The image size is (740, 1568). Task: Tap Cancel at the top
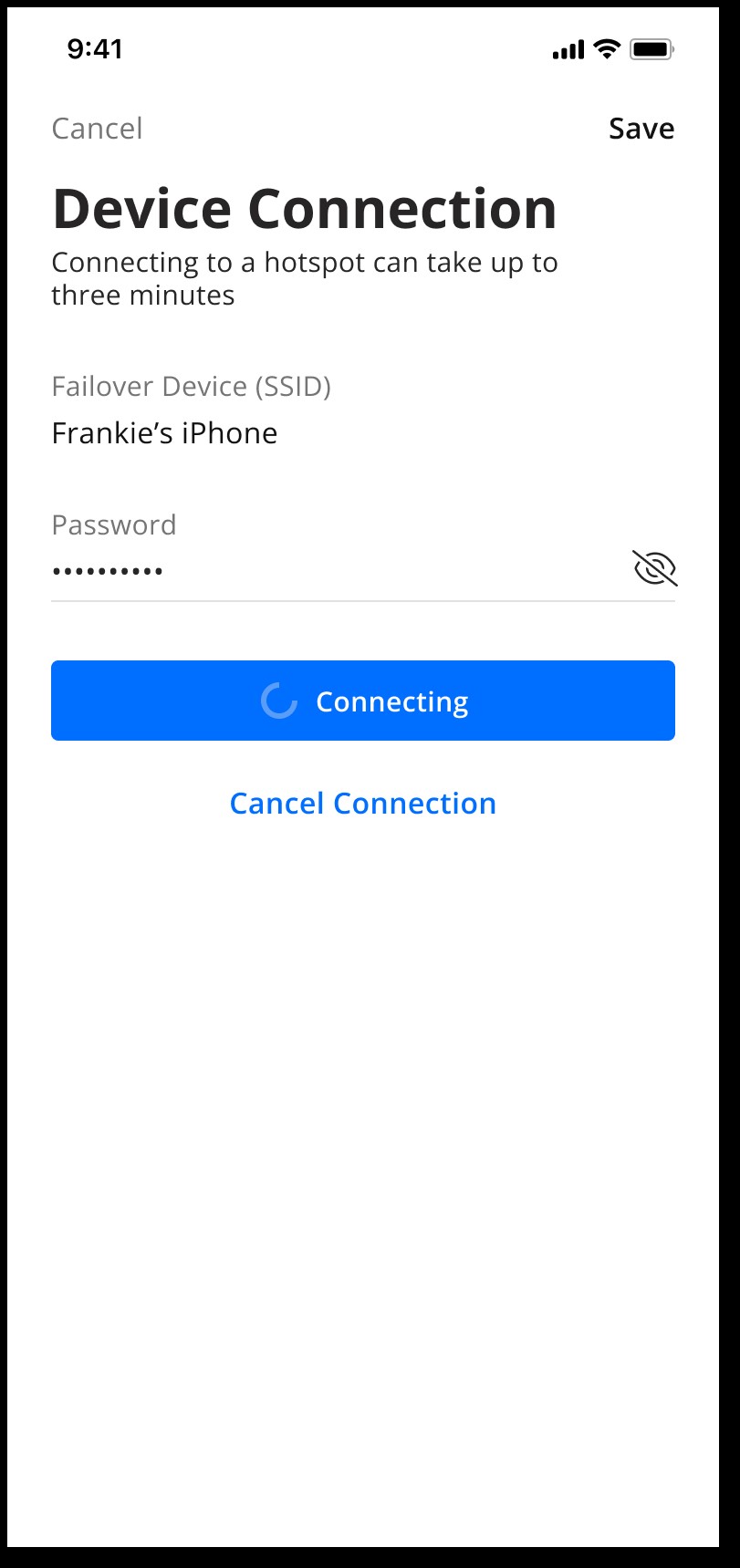pyautogui.click(x=97, y=129)
